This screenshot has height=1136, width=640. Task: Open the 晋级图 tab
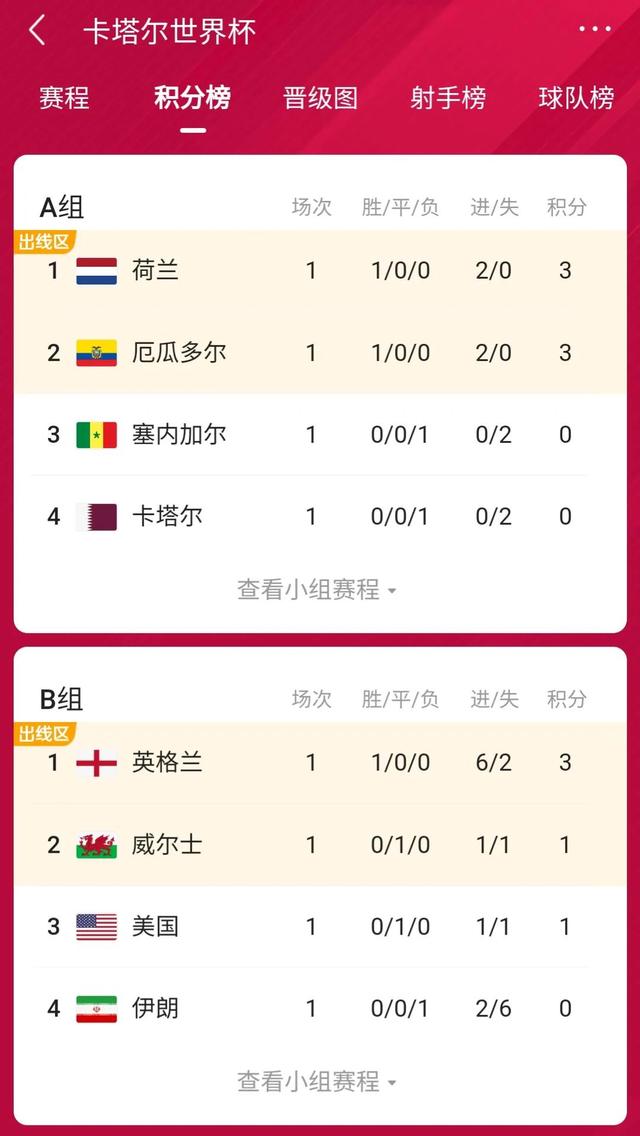click(x=320, y=98)
